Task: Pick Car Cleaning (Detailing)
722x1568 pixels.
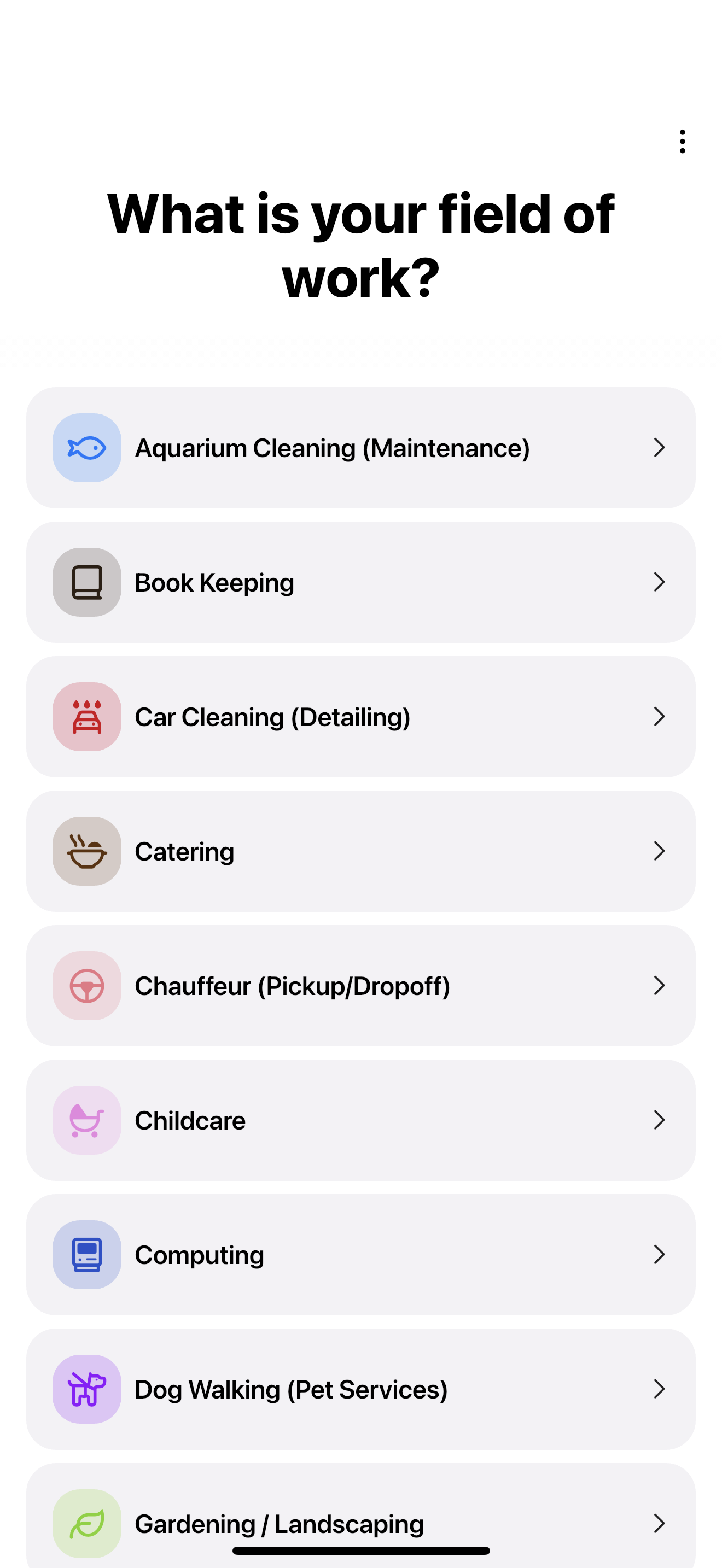Action: (361, 717)
